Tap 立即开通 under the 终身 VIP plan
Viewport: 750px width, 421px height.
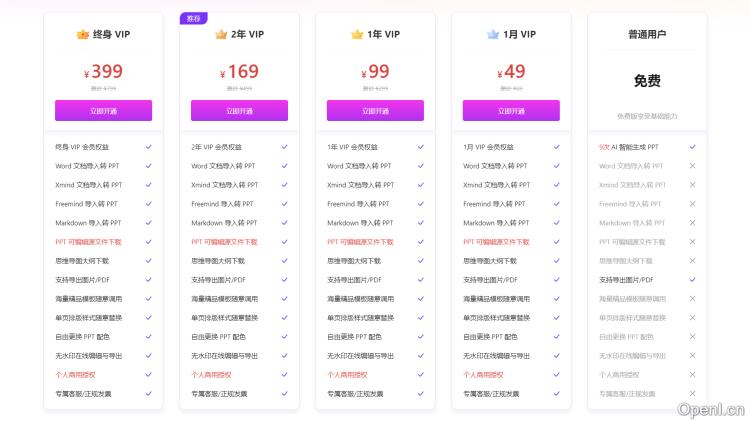pyautogui.click(x=103, y=111)
